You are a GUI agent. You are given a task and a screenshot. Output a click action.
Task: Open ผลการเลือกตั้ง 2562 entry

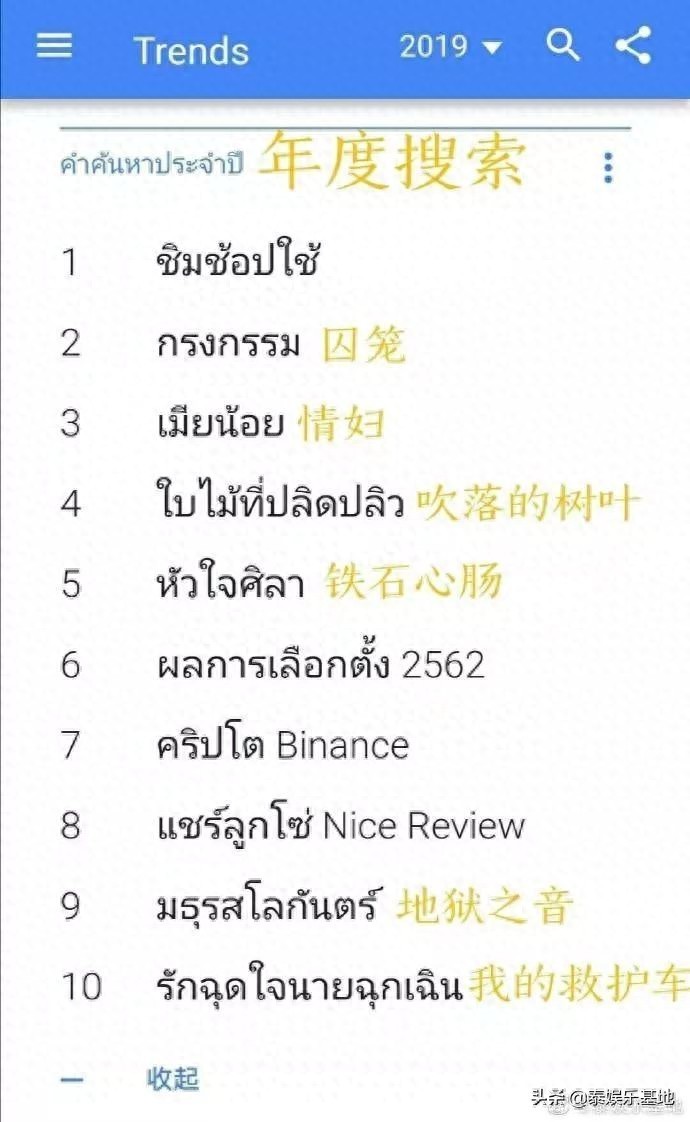pyautogui.click(x=321, y=665)
